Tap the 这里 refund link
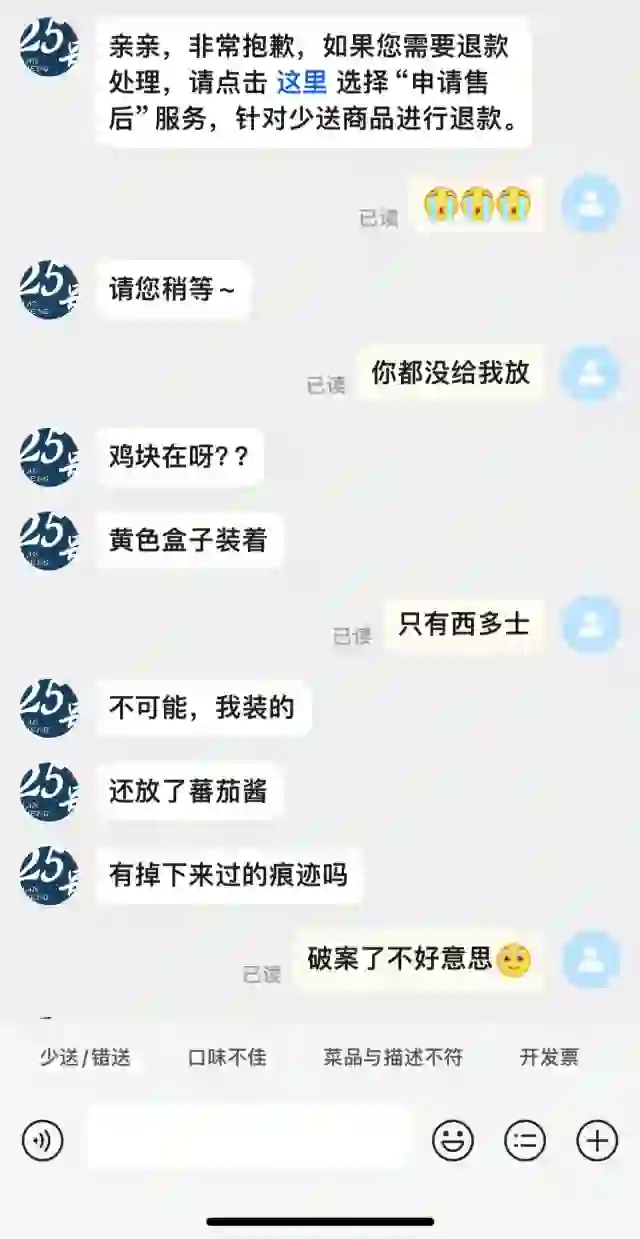This screenshot has height=1239, width=640. [302, 82]
